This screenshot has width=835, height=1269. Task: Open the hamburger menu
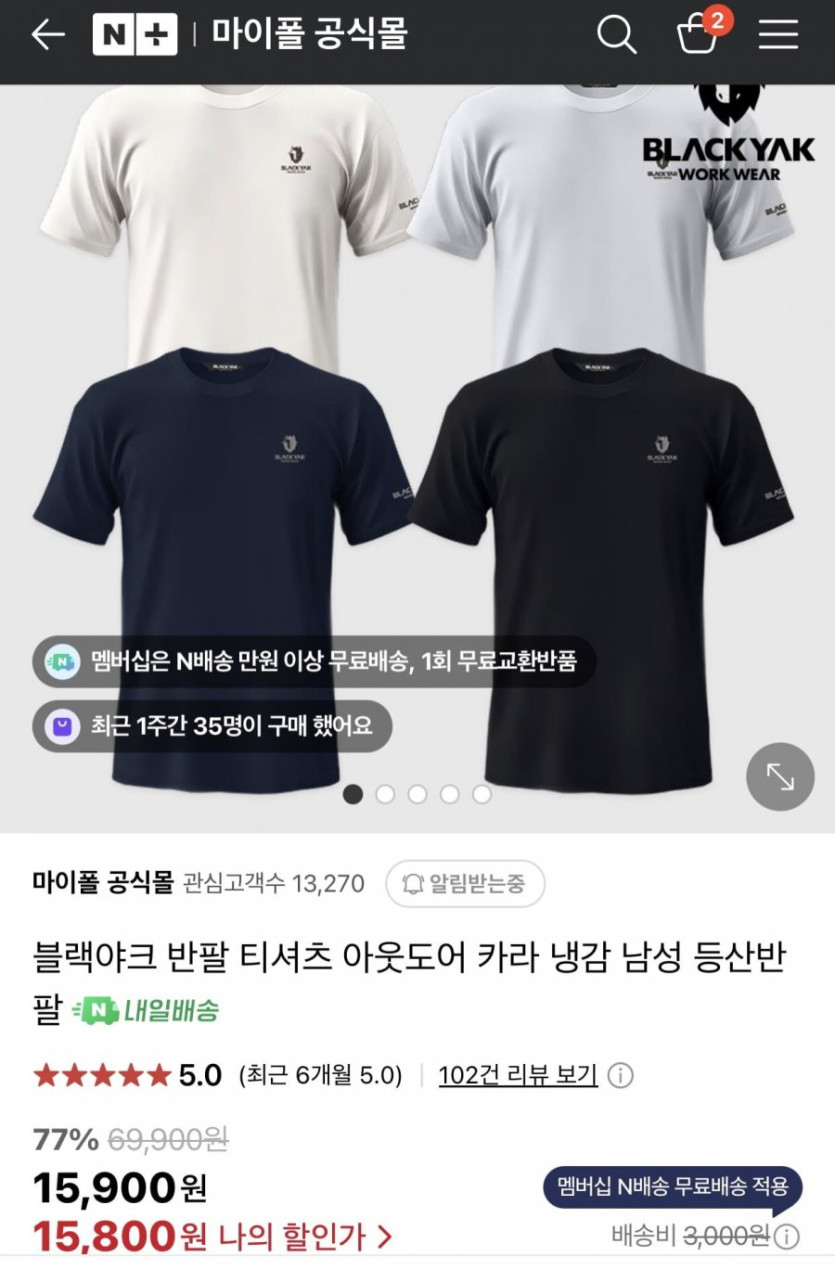point(778,35)
